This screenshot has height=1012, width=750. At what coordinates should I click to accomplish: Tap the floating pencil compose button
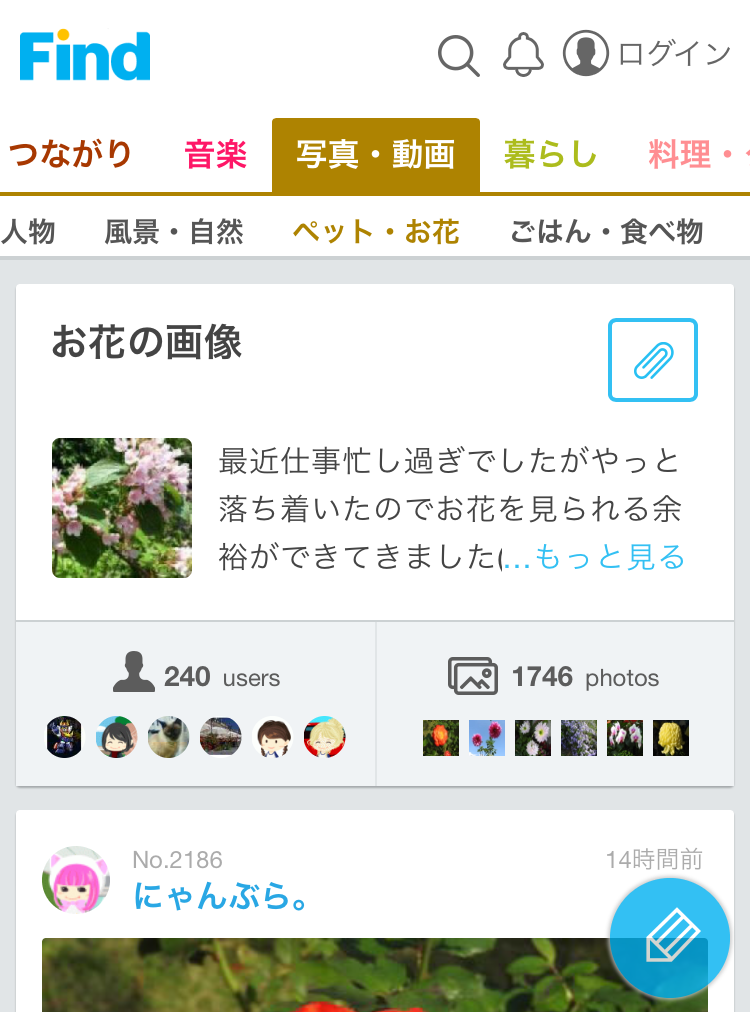click(669, 938)
